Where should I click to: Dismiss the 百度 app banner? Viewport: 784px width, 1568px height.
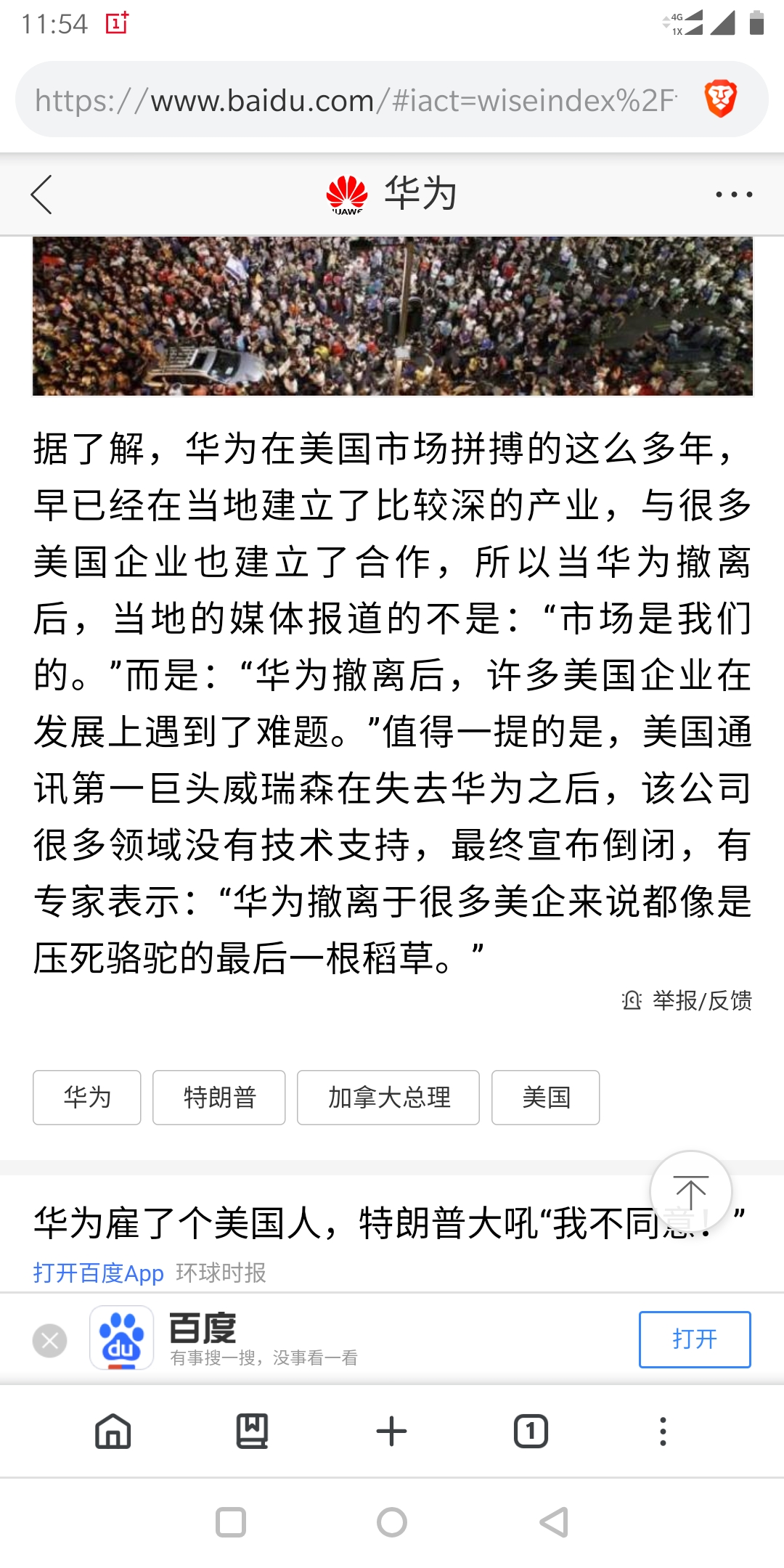point(50,1340)
